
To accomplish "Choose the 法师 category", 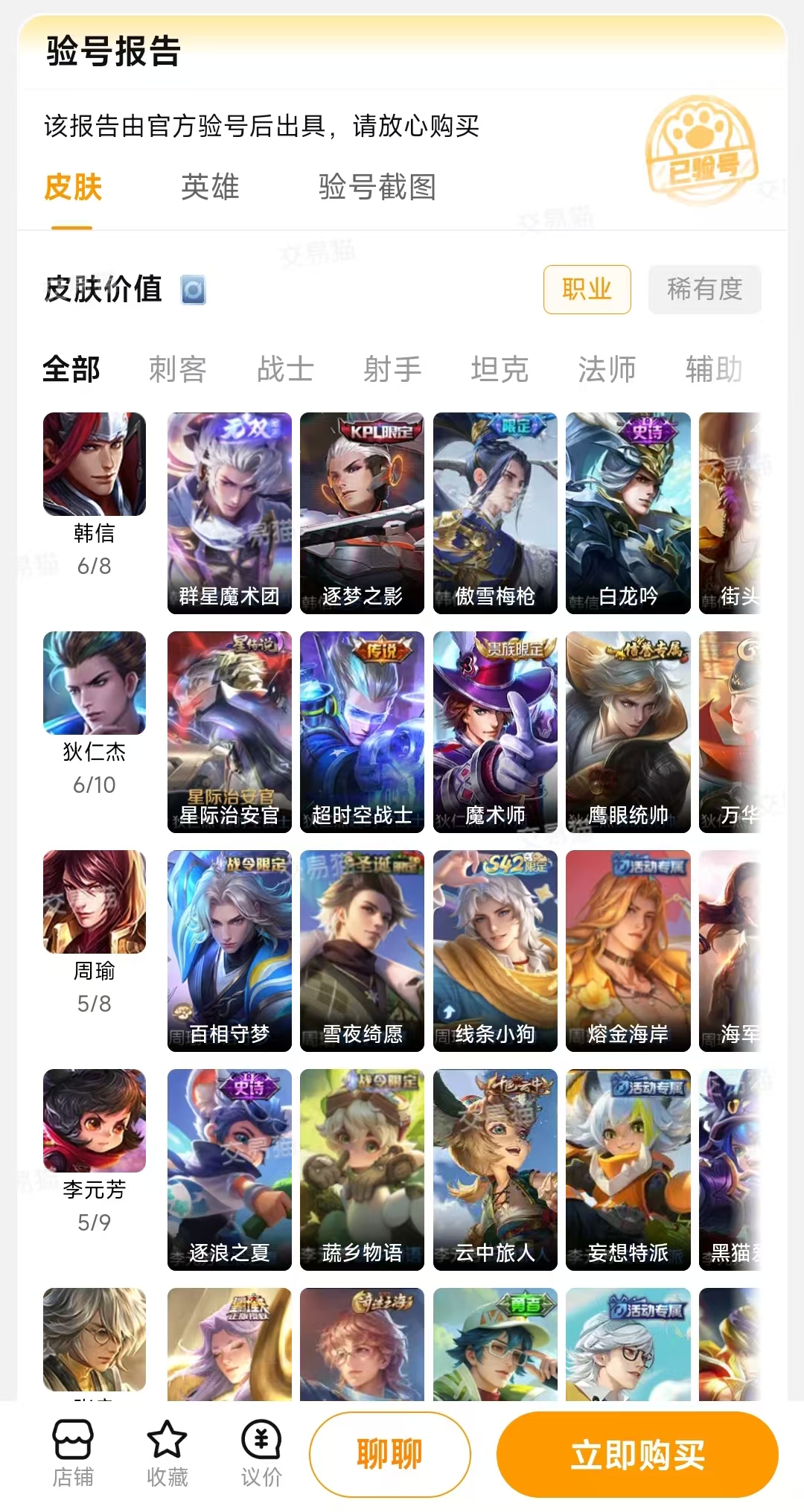I will [x=607, y=369].
